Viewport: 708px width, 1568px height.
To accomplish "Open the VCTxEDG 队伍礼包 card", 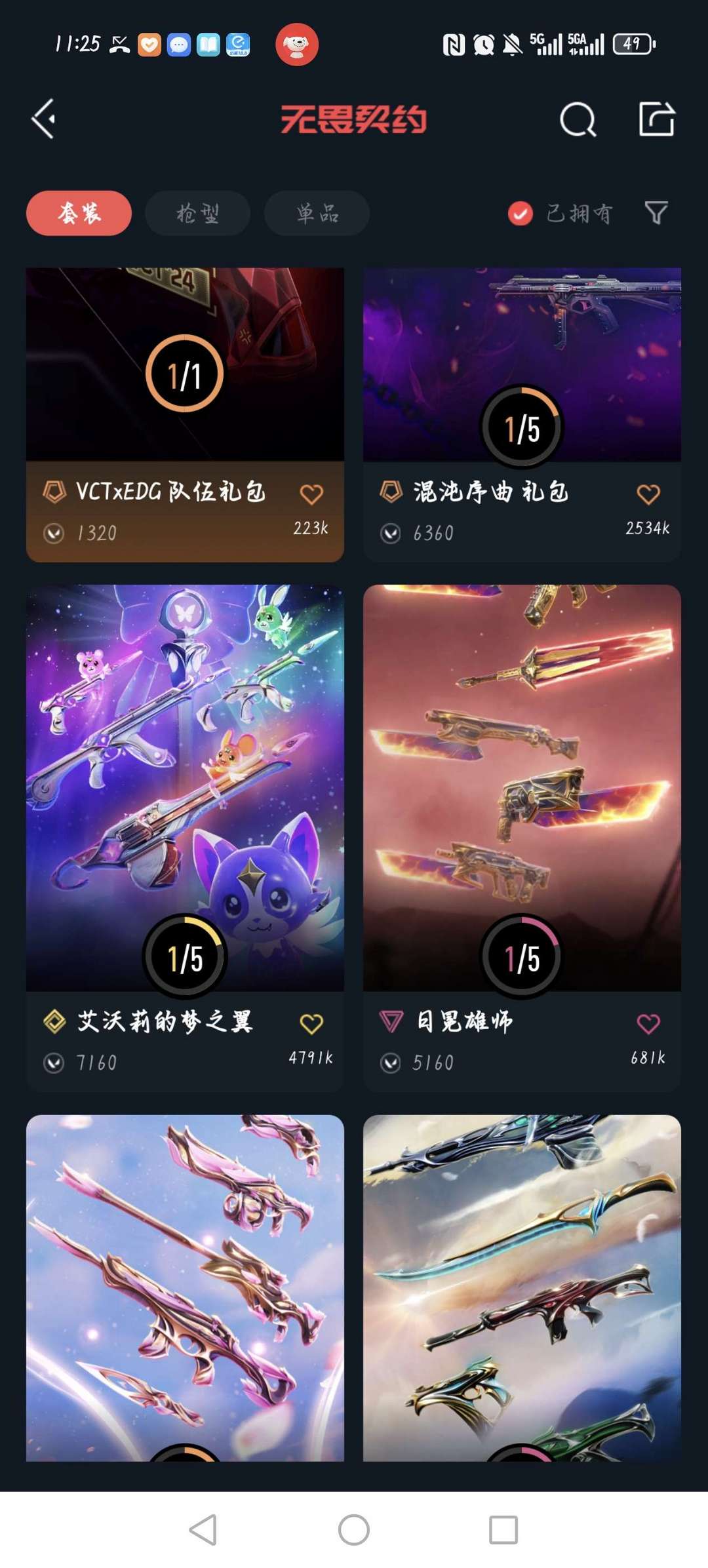I will tap(185, 393).
